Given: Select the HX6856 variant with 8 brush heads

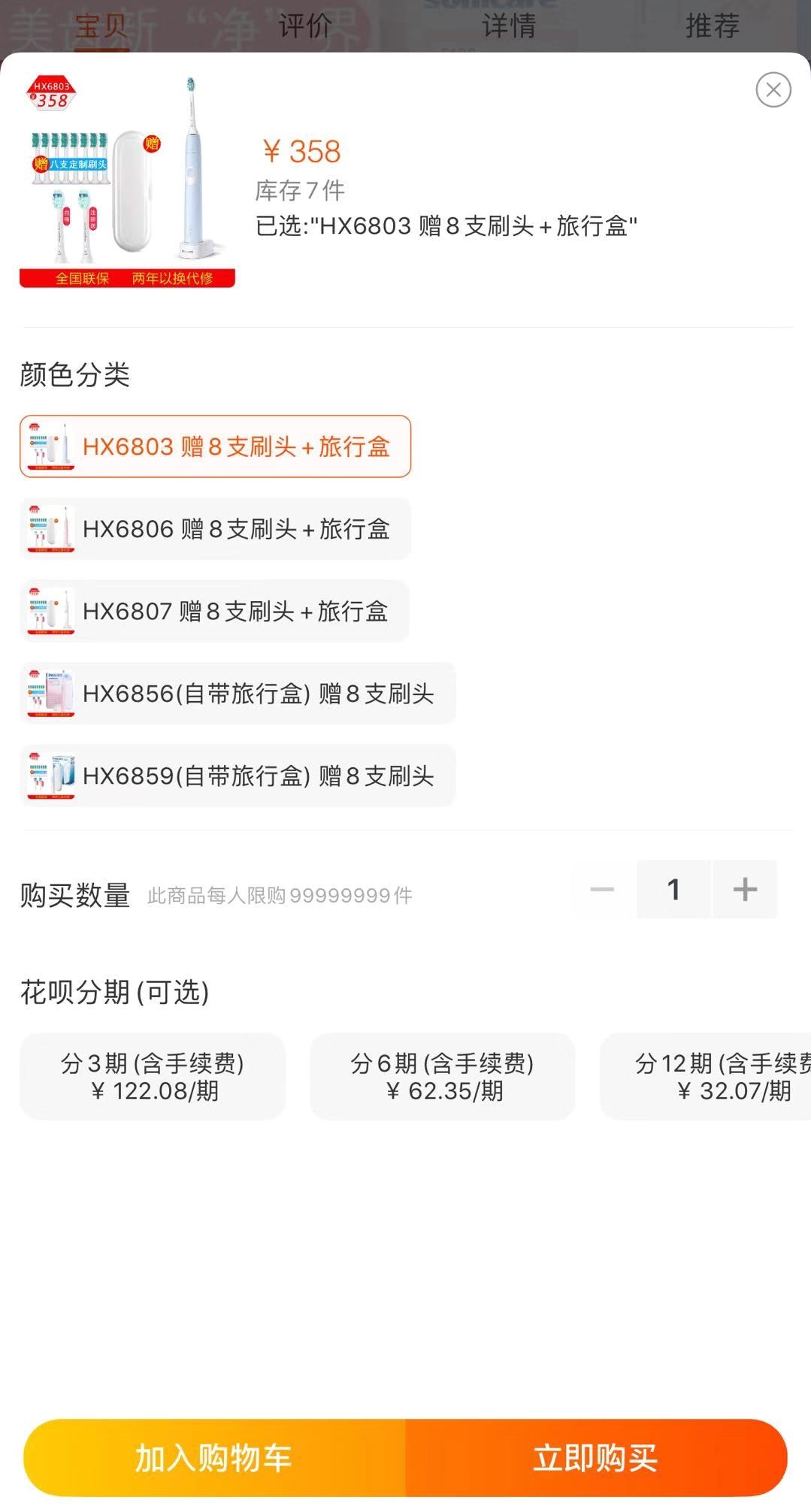Looking at the screenshot, I should click(x=238, y=694).
